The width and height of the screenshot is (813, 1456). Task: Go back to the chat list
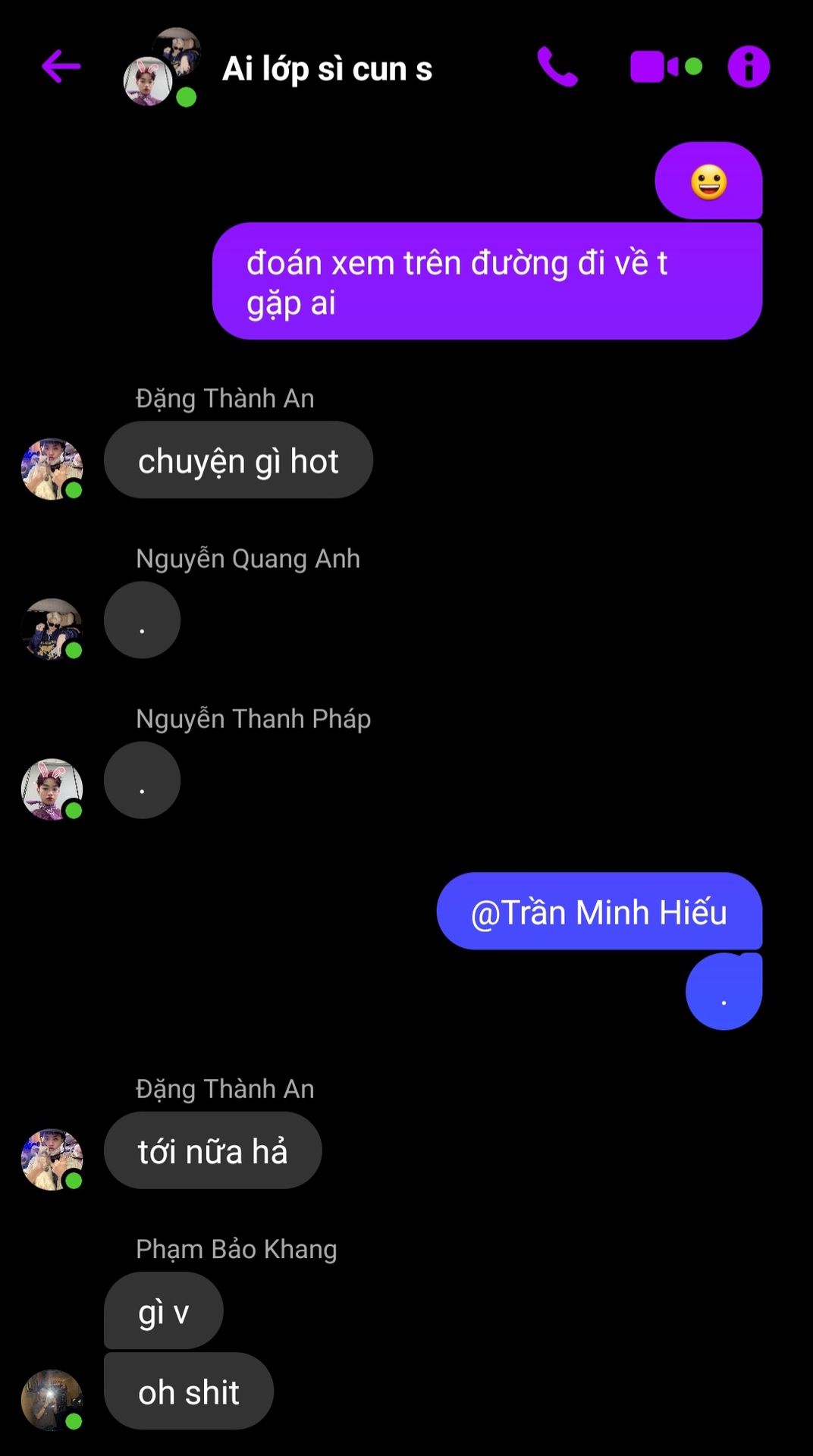[x=61, y=67]
